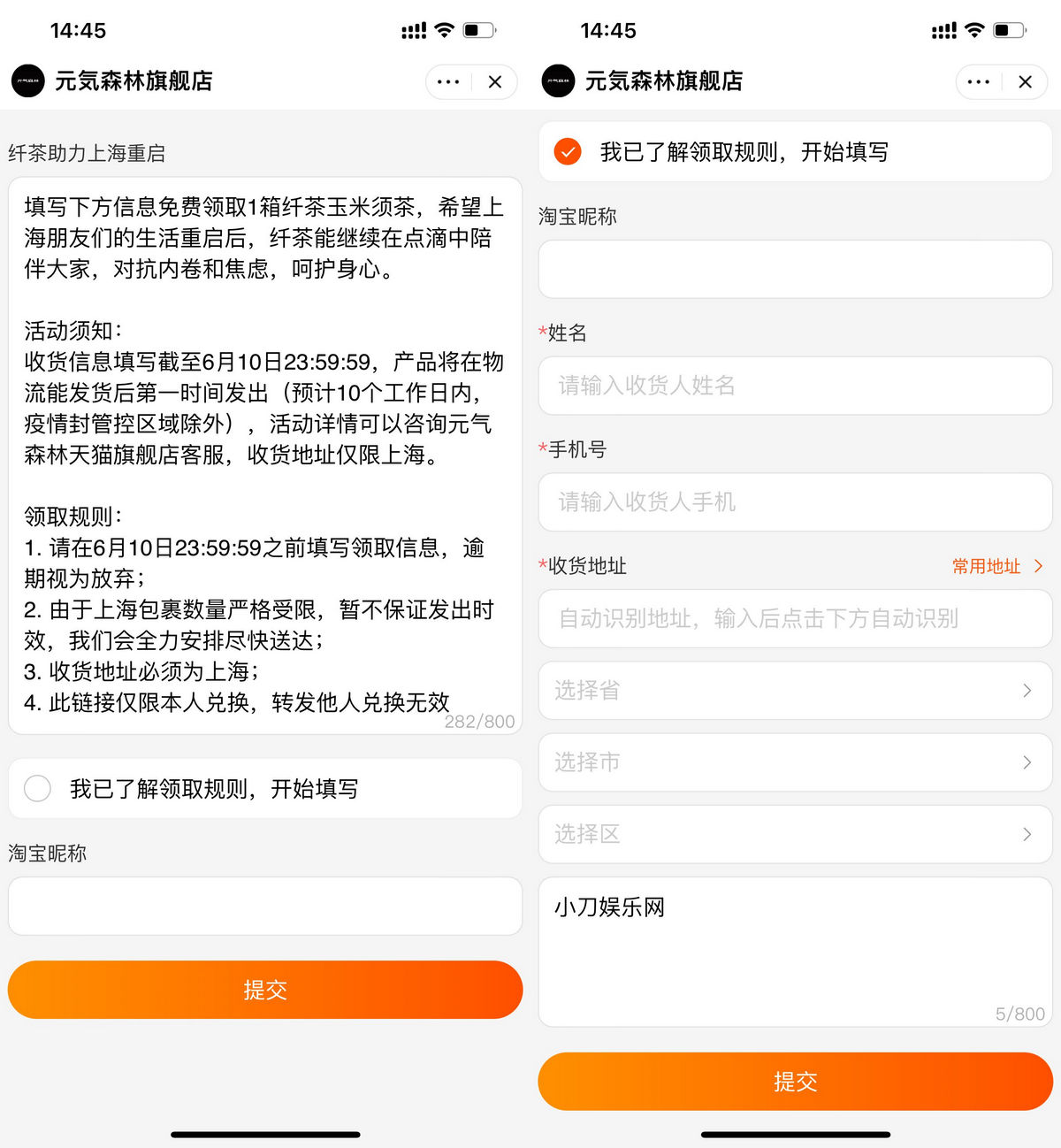Edit the text box containing 小刀娱乐网

point(794,951)
